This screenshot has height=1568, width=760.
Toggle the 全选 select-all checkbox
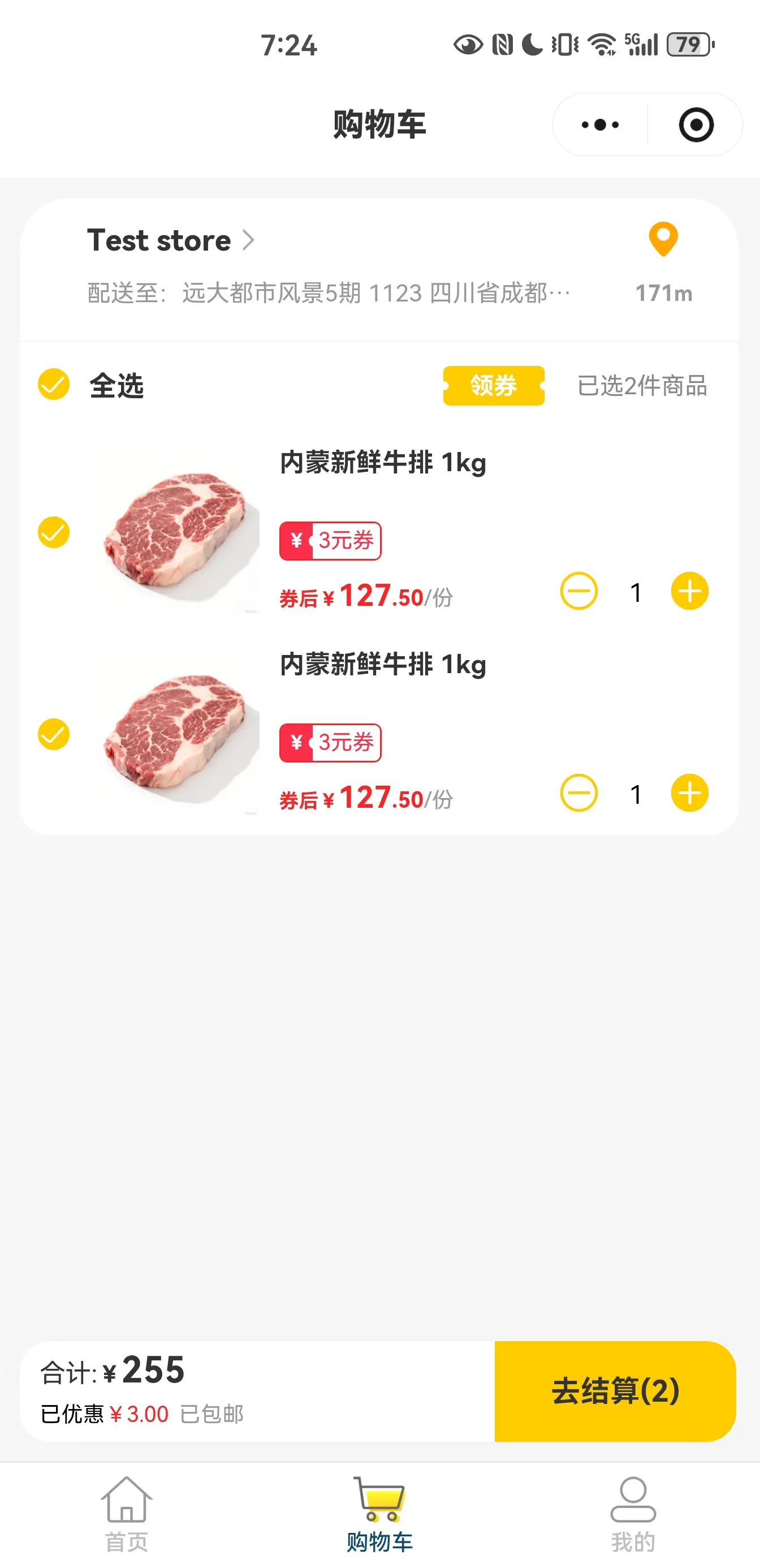pos(54,385)
